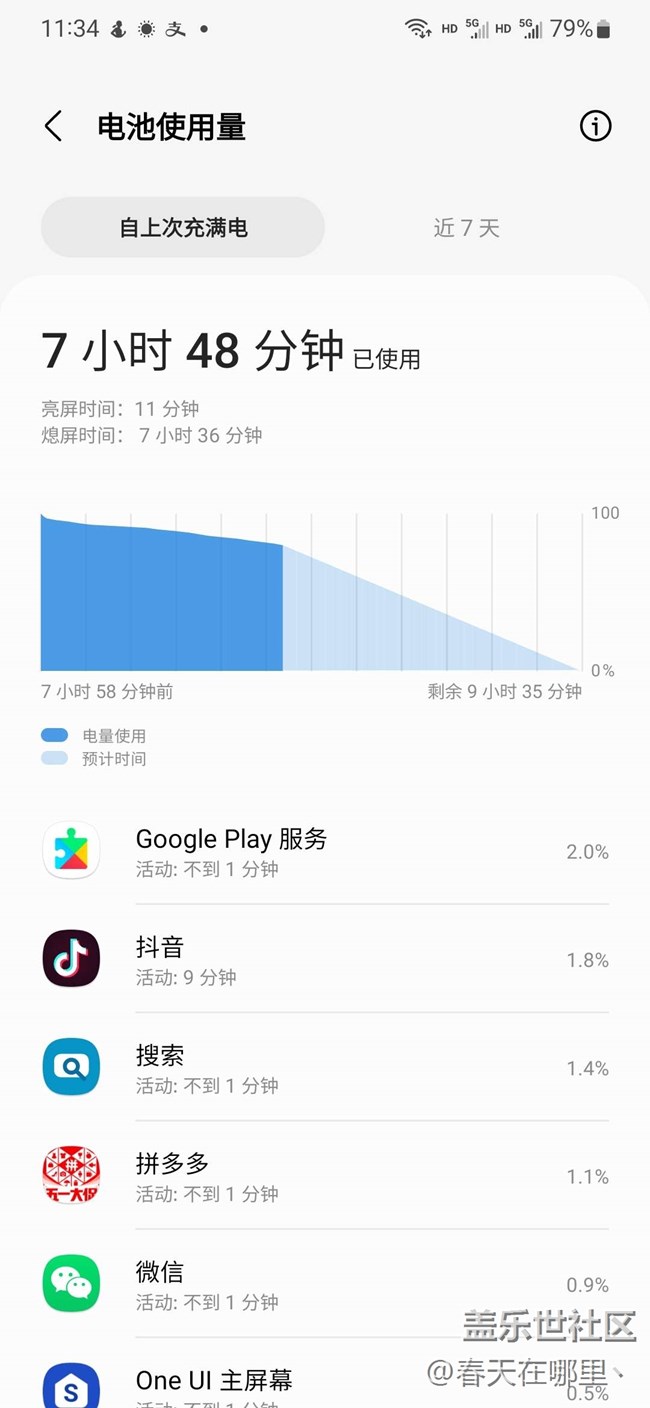650x1408 pixels.
Task: Open 拼多多 battery usage details
Action: pos(325,1176)
